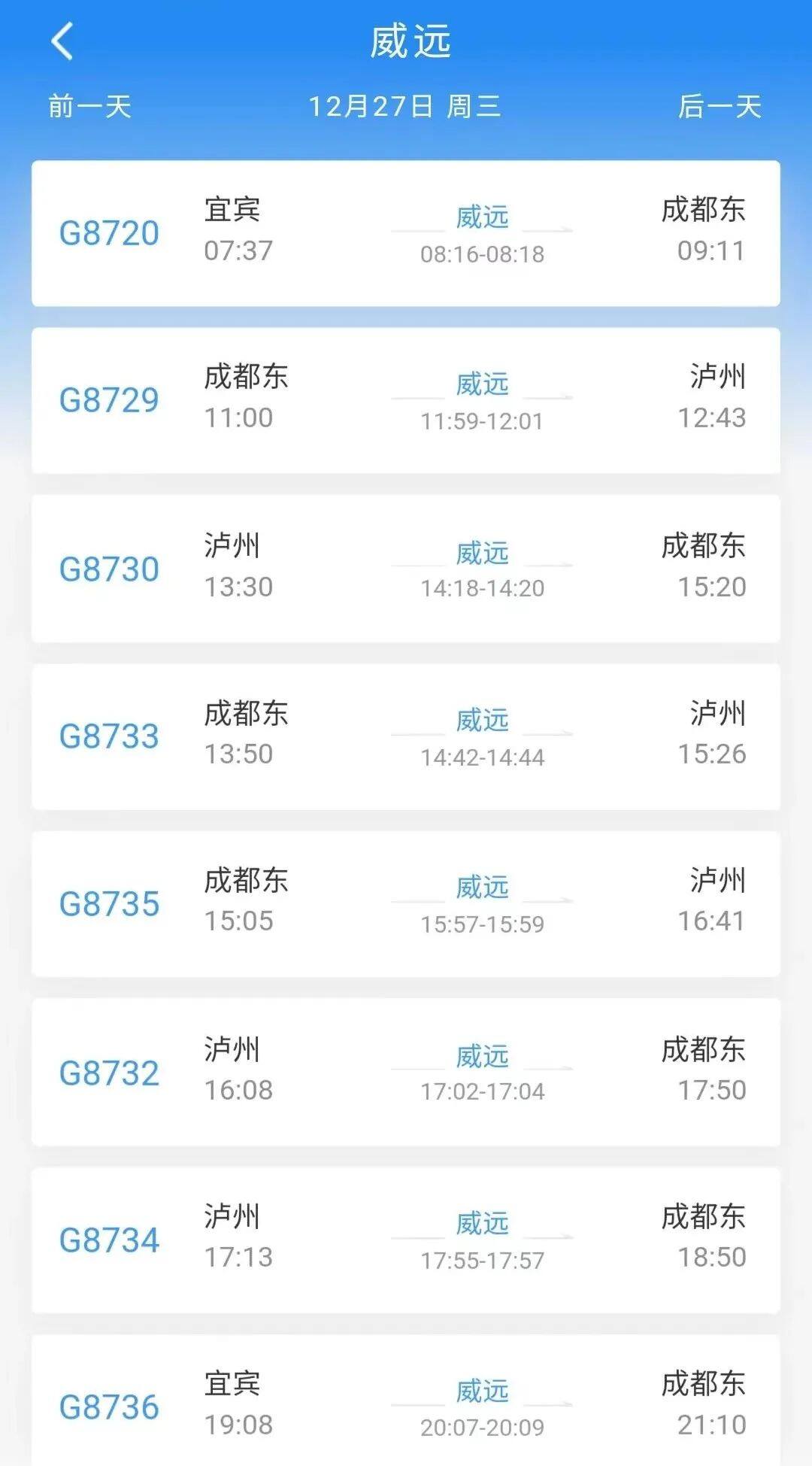Screen dimensions: 812x1466
Task: Open train G8735 information
Action: tap(109, 904)
